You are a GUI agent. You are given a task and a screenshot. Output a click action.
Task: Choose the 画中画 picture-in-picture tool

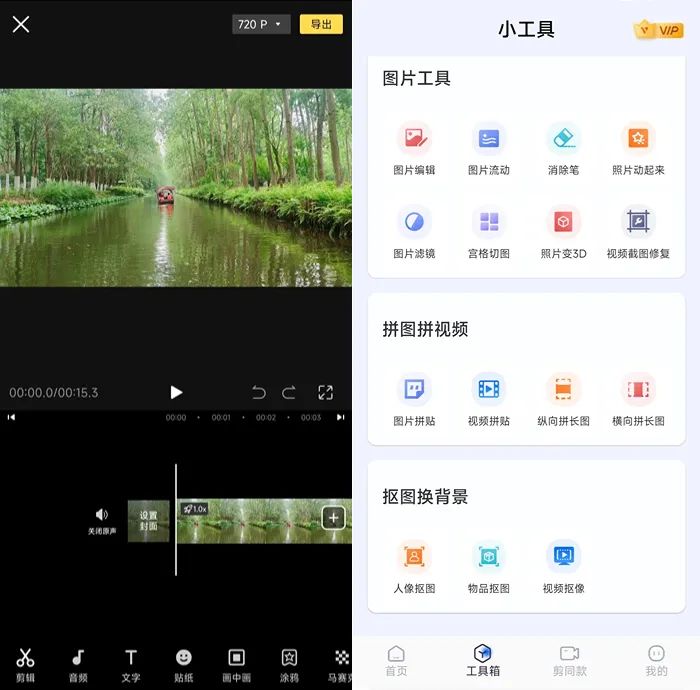click(236, 663)
